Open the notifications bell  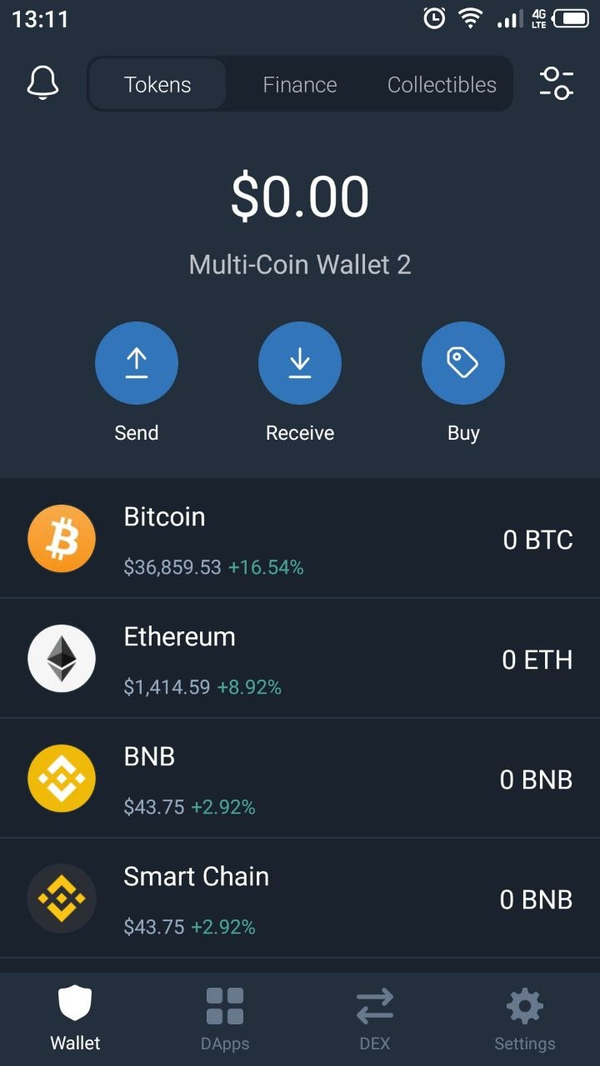coord(42,83)
